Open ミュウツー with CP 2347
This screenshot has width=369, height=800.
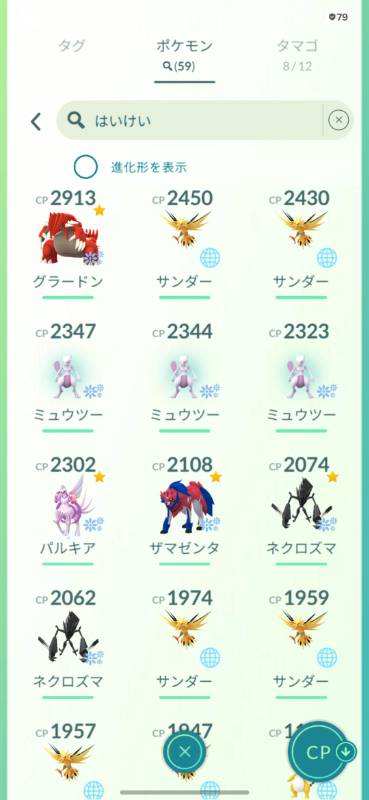coord(68,377)
